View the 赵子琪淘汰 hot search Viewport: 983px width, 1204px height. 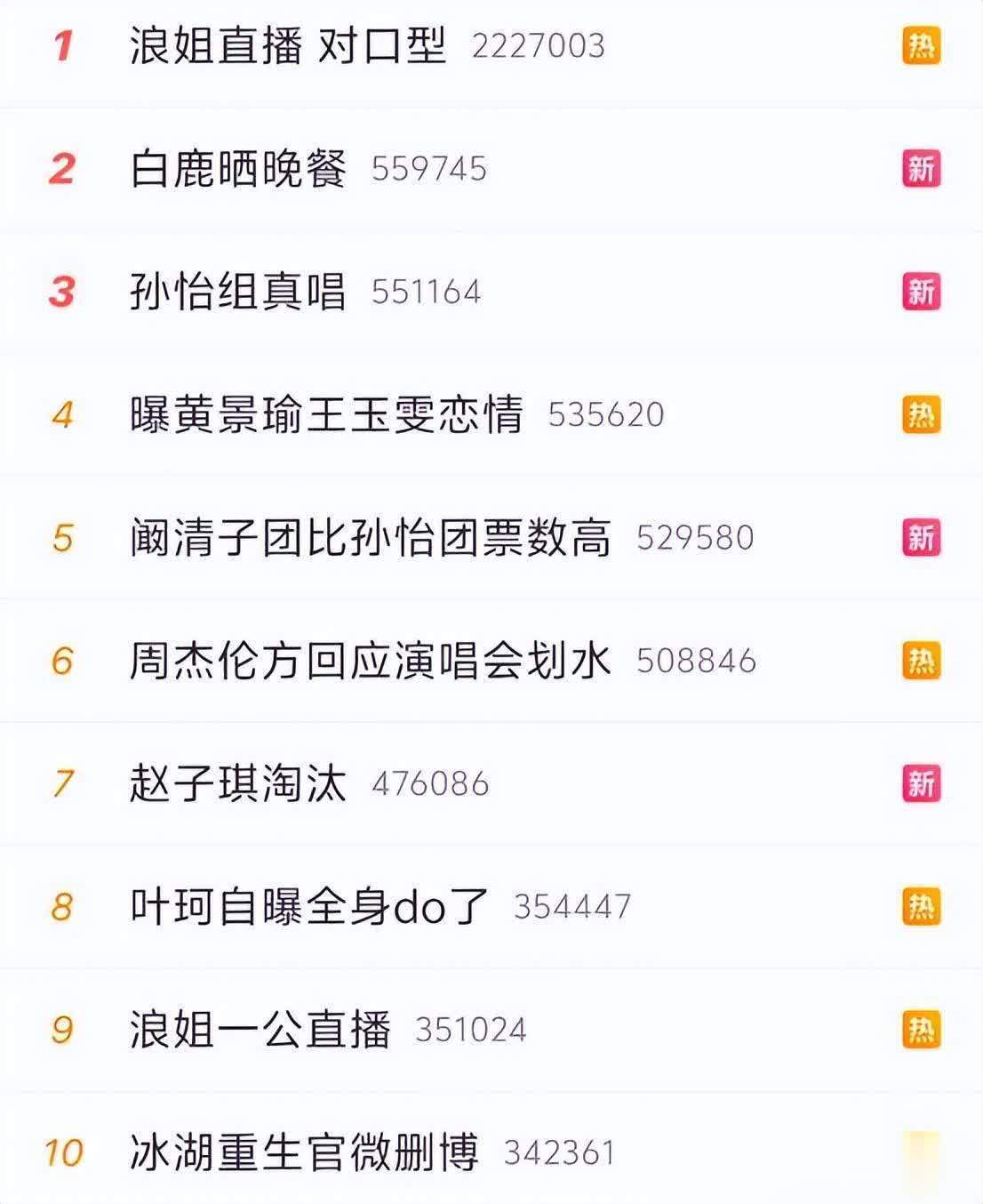pyautogui.click(x=237, y=784)
